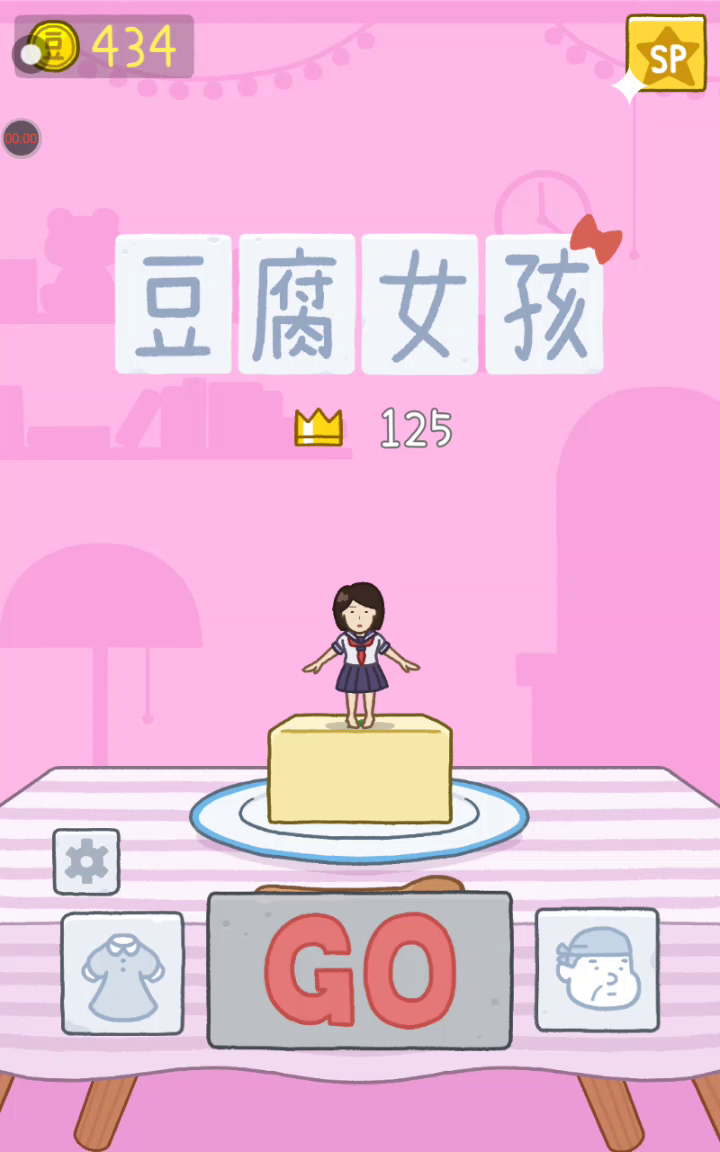Open the SP star button
This screenshot has height=1152, width=720.
pyautogui.click(x=666, y=54)
